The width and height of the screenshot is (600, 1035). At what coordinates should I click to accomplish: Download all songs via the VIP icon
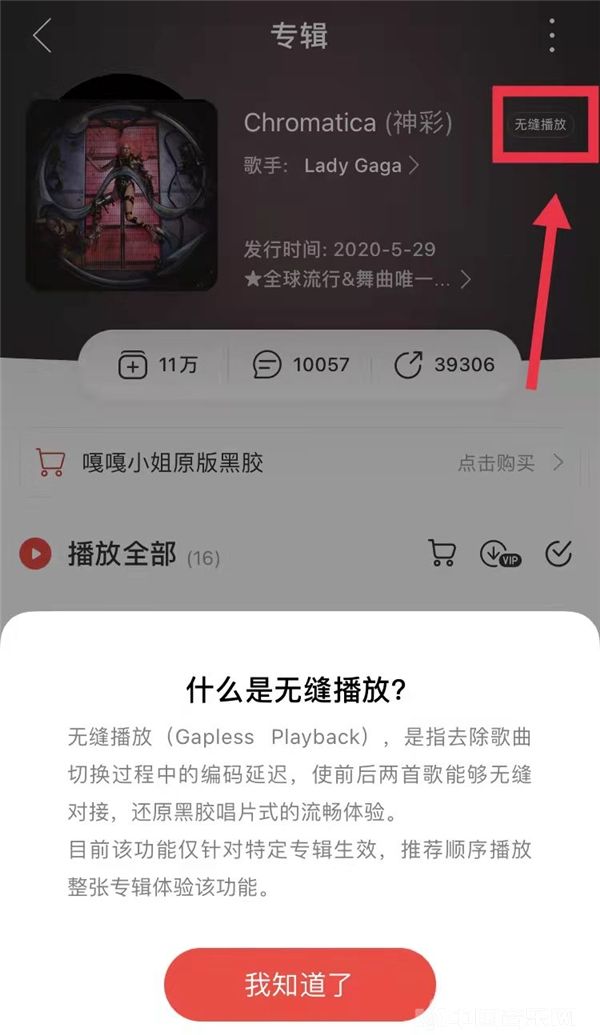(500, 553)
